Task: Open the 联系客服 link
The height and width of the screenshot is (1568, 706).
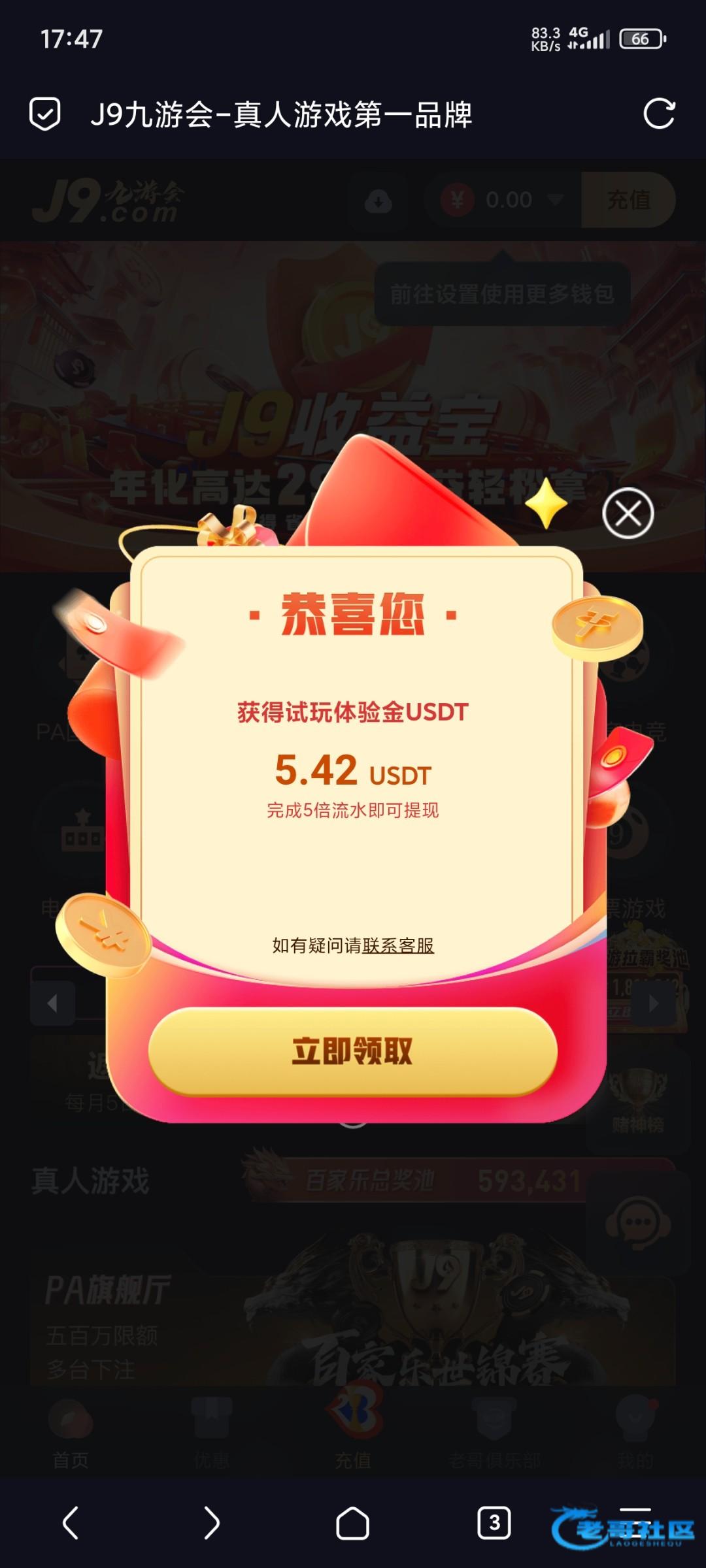Action: tap(397, 945)
